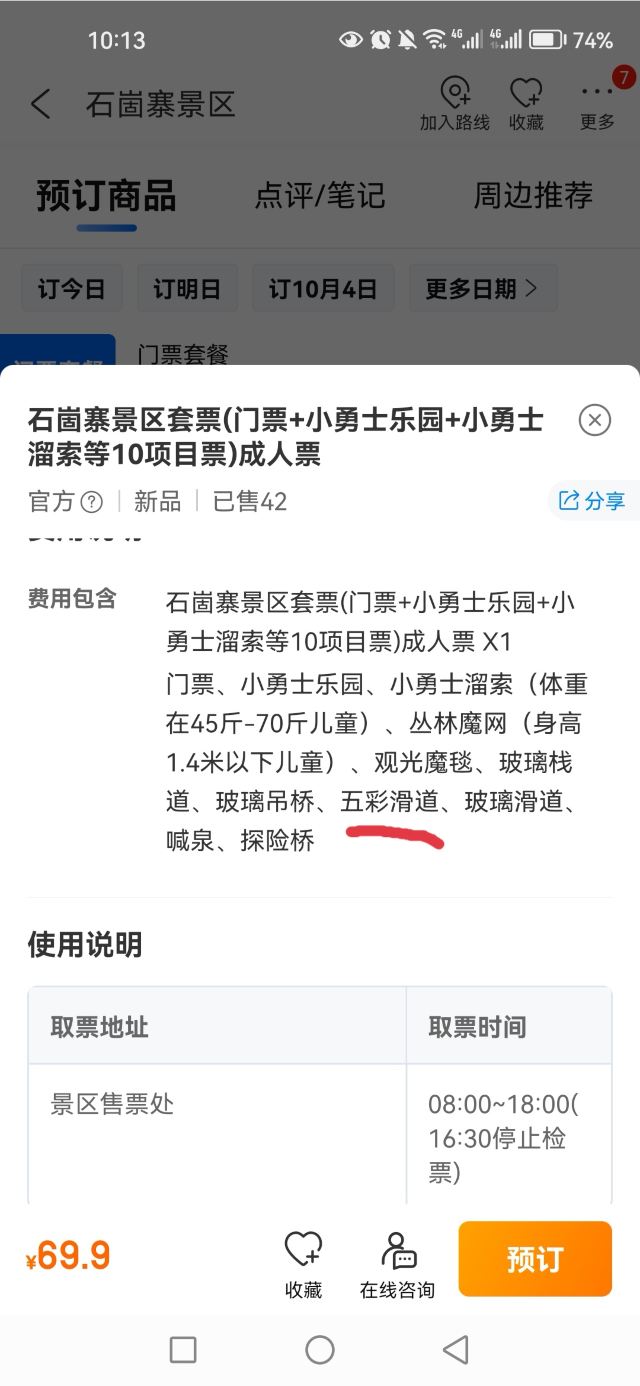This screenshot has height=1386, width=640.
Task: Tap 加入路线 in the top bar
Action: [x=455, y=104]
